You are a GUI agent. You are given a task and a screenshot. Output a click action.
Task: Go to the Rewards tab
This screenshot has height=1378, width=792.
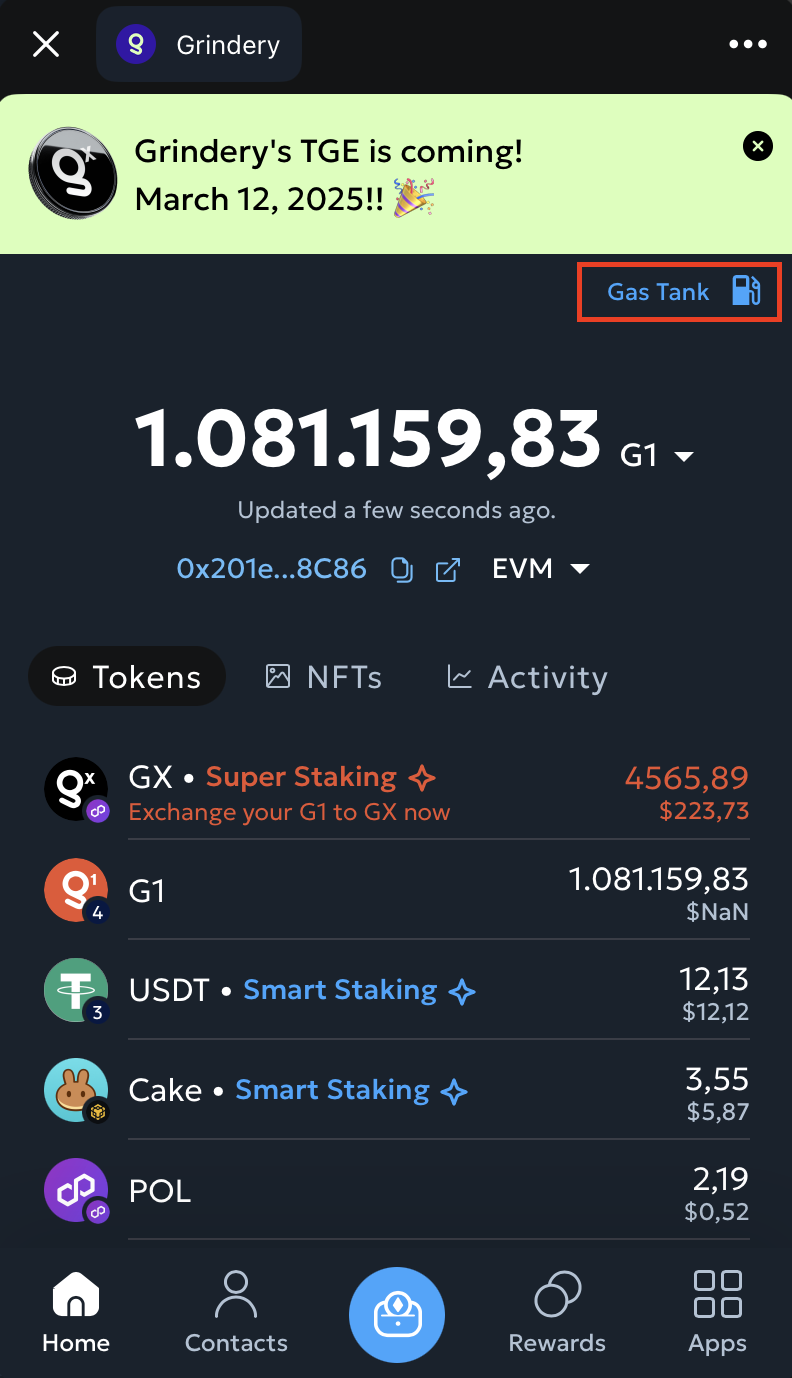(557, 1312)
